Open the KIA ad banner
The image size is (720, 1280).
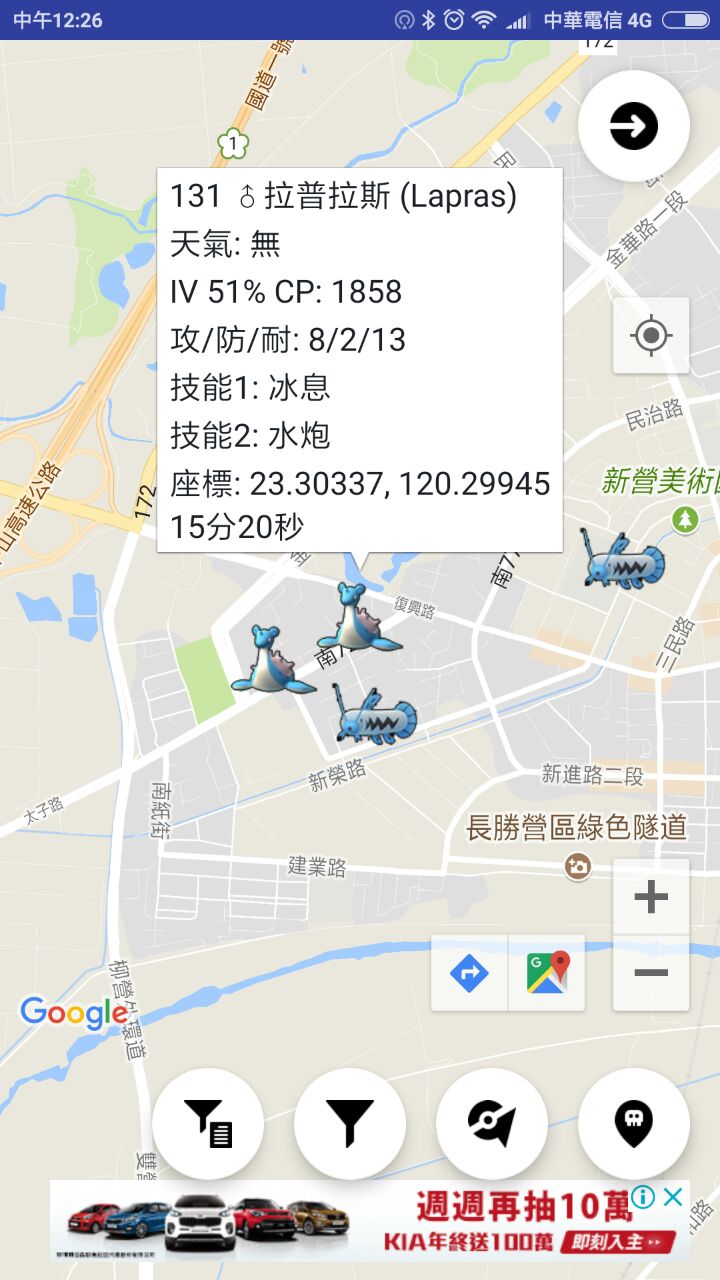[360, 1220]
